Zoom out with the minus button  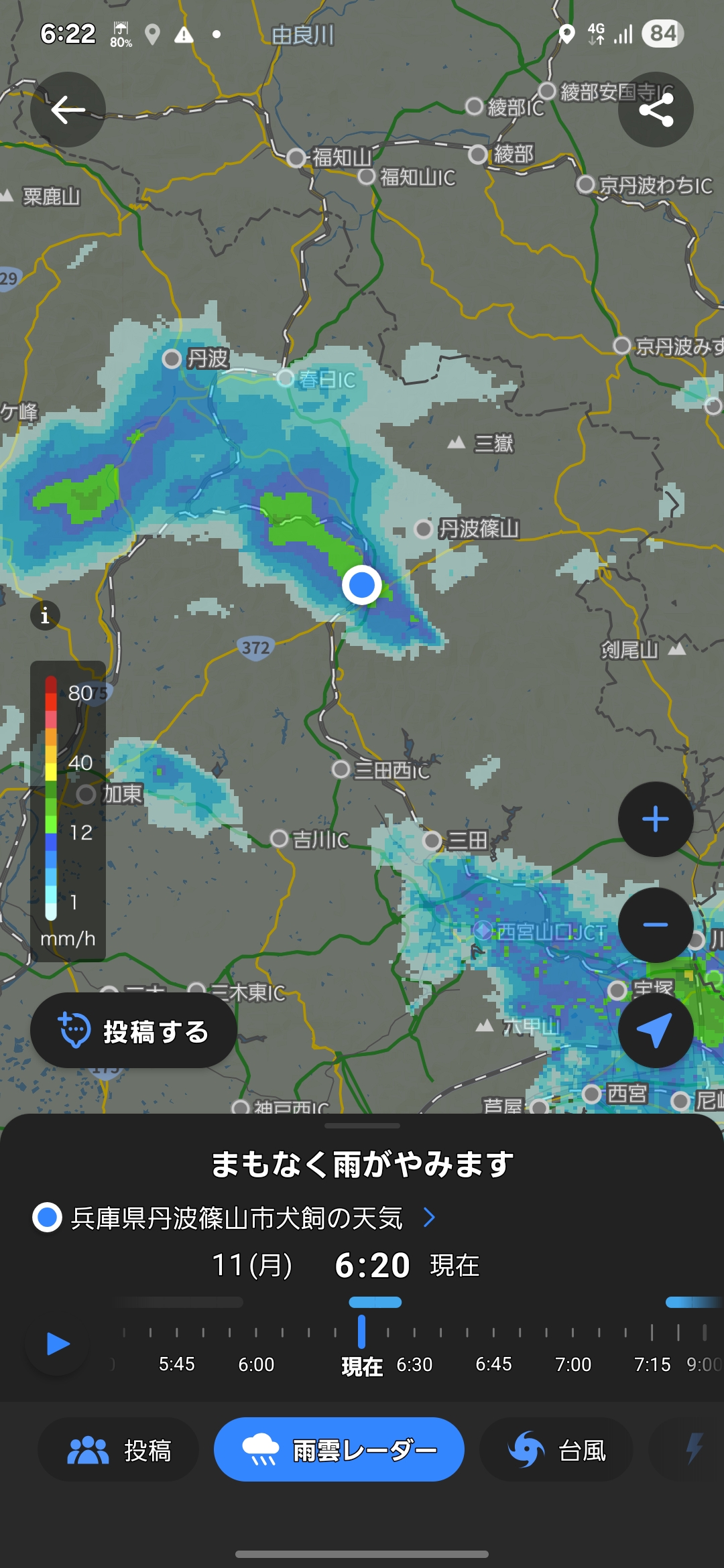(x=655, y=925)
